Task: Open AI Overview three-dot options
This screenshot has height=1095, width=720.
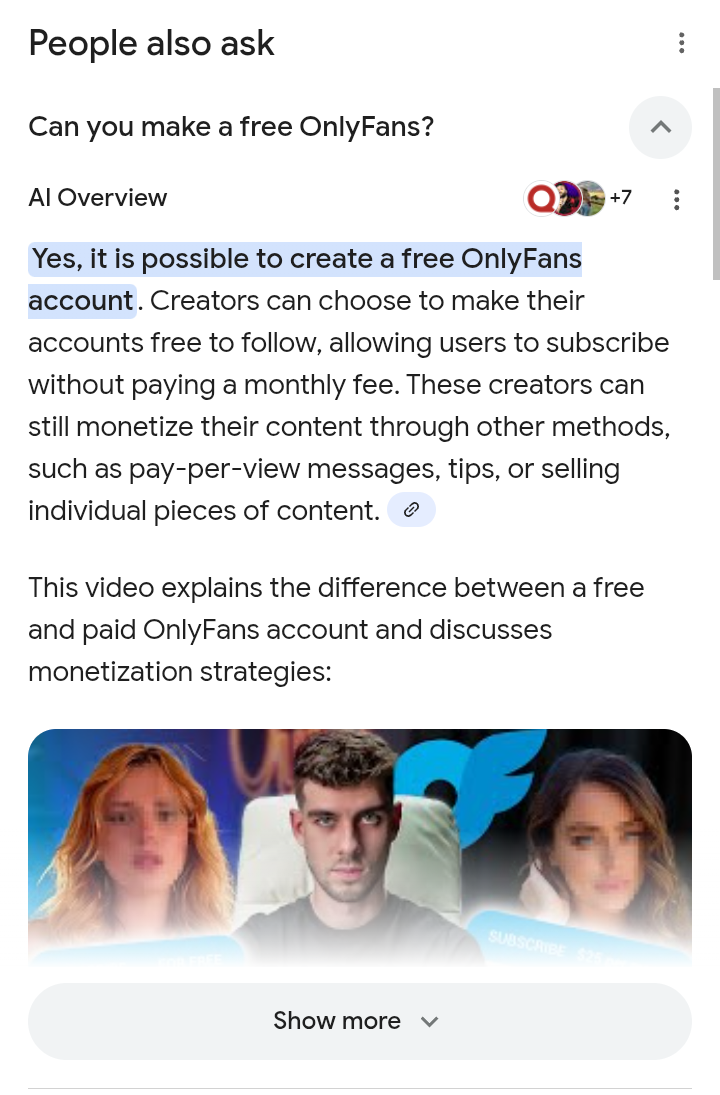Action: click(677, 199)
